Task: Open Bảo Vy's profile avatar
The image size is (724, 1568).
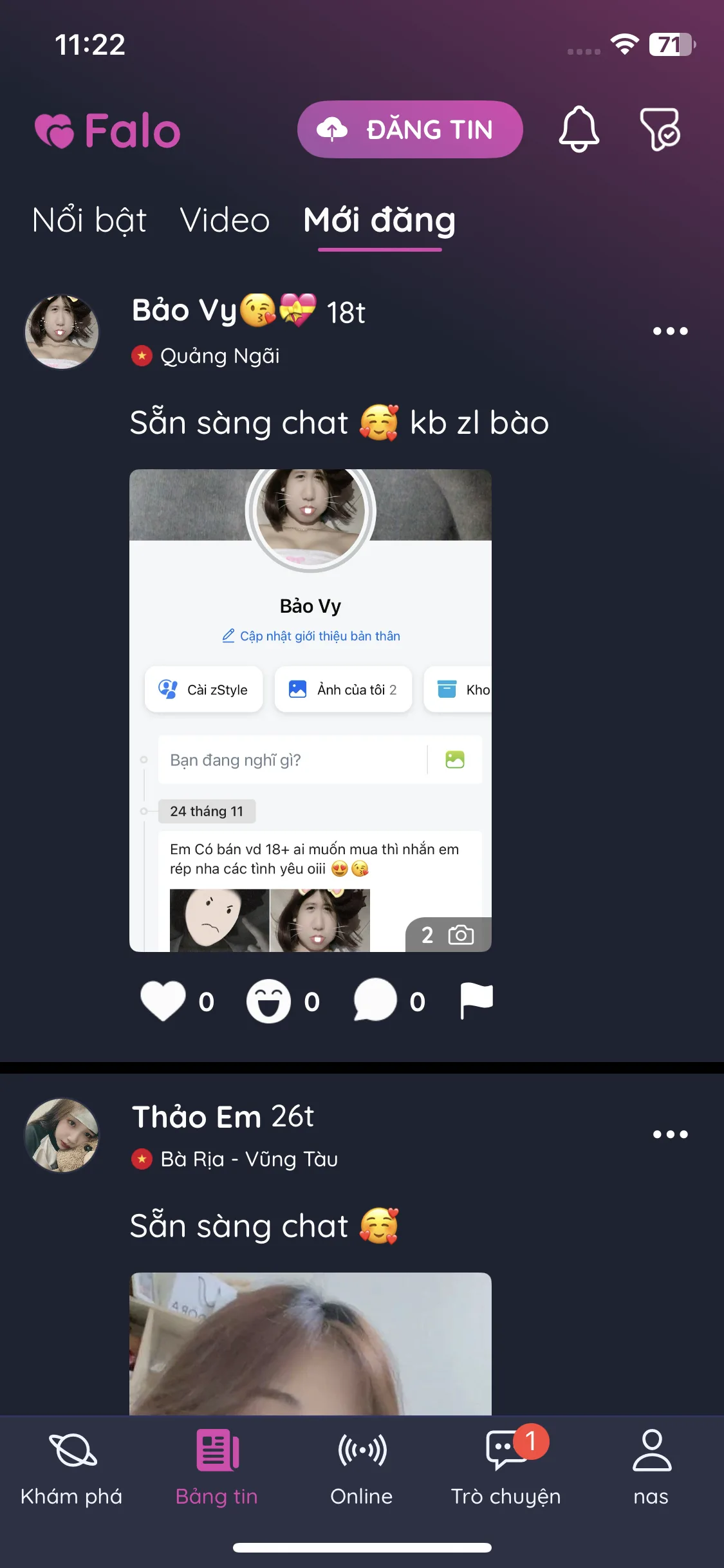Action: tap(62, 331)
